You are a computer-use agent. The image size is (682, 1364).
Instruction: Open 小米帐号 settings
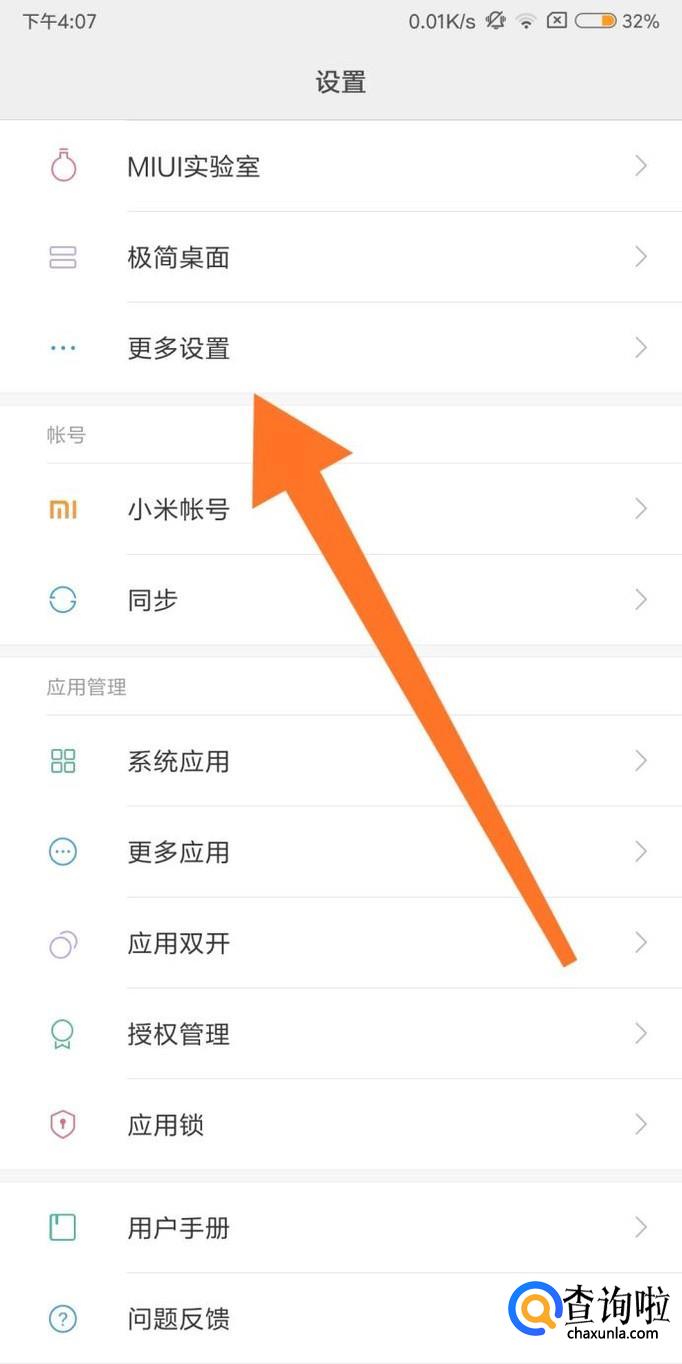179,509
